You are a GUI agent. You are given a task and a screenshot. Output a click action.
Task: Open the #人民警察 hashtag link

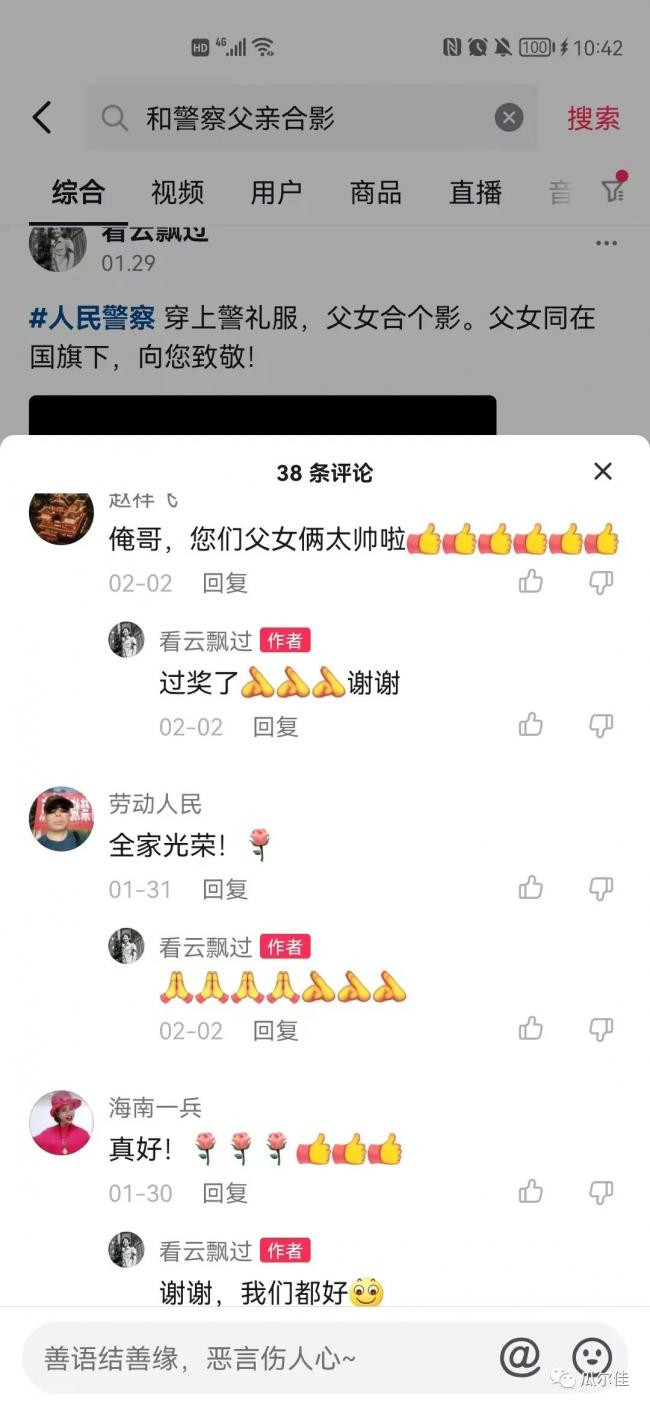pyautogui.click(x=92, y=318)
